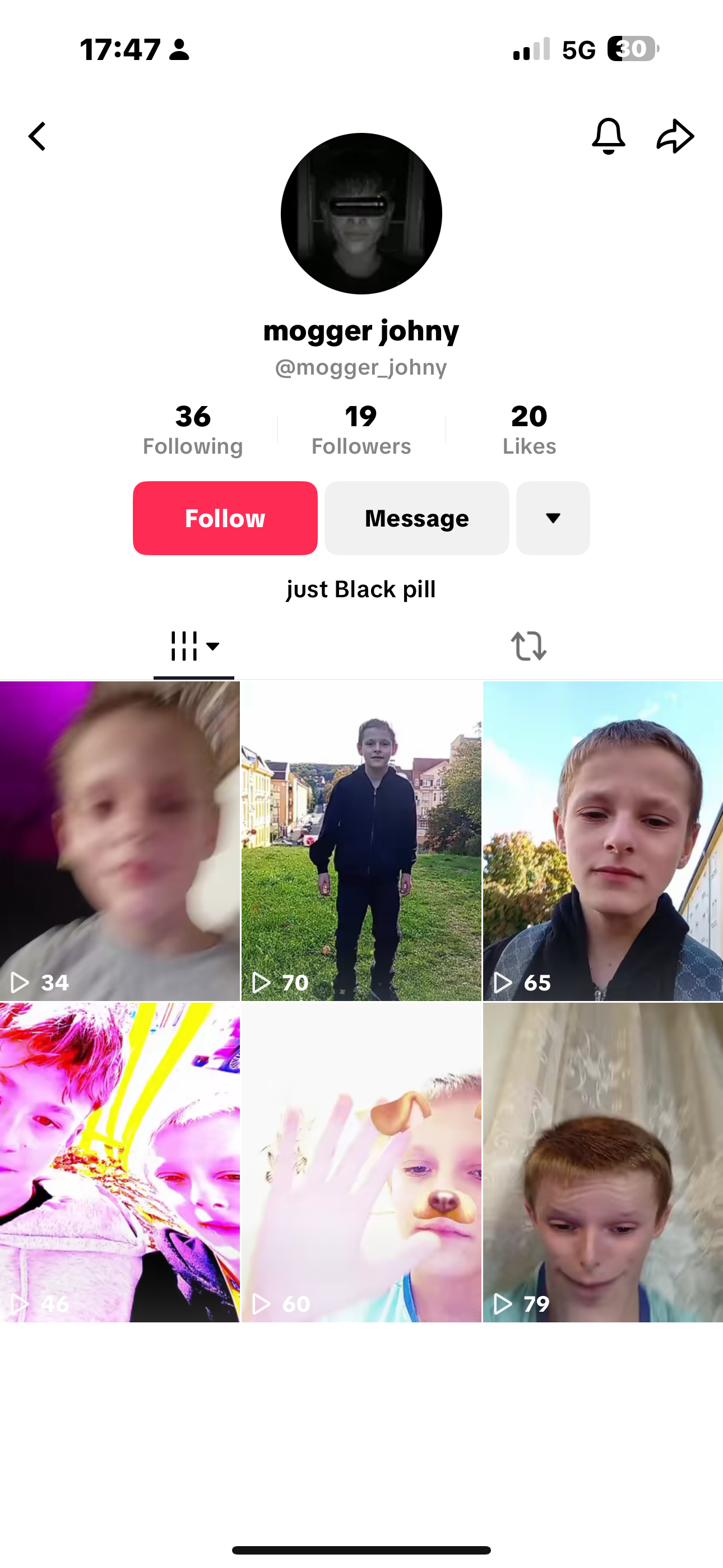Screen dimensions: 723x1568
Task: Go back using the top-left arrow
Action: [38, 136]
